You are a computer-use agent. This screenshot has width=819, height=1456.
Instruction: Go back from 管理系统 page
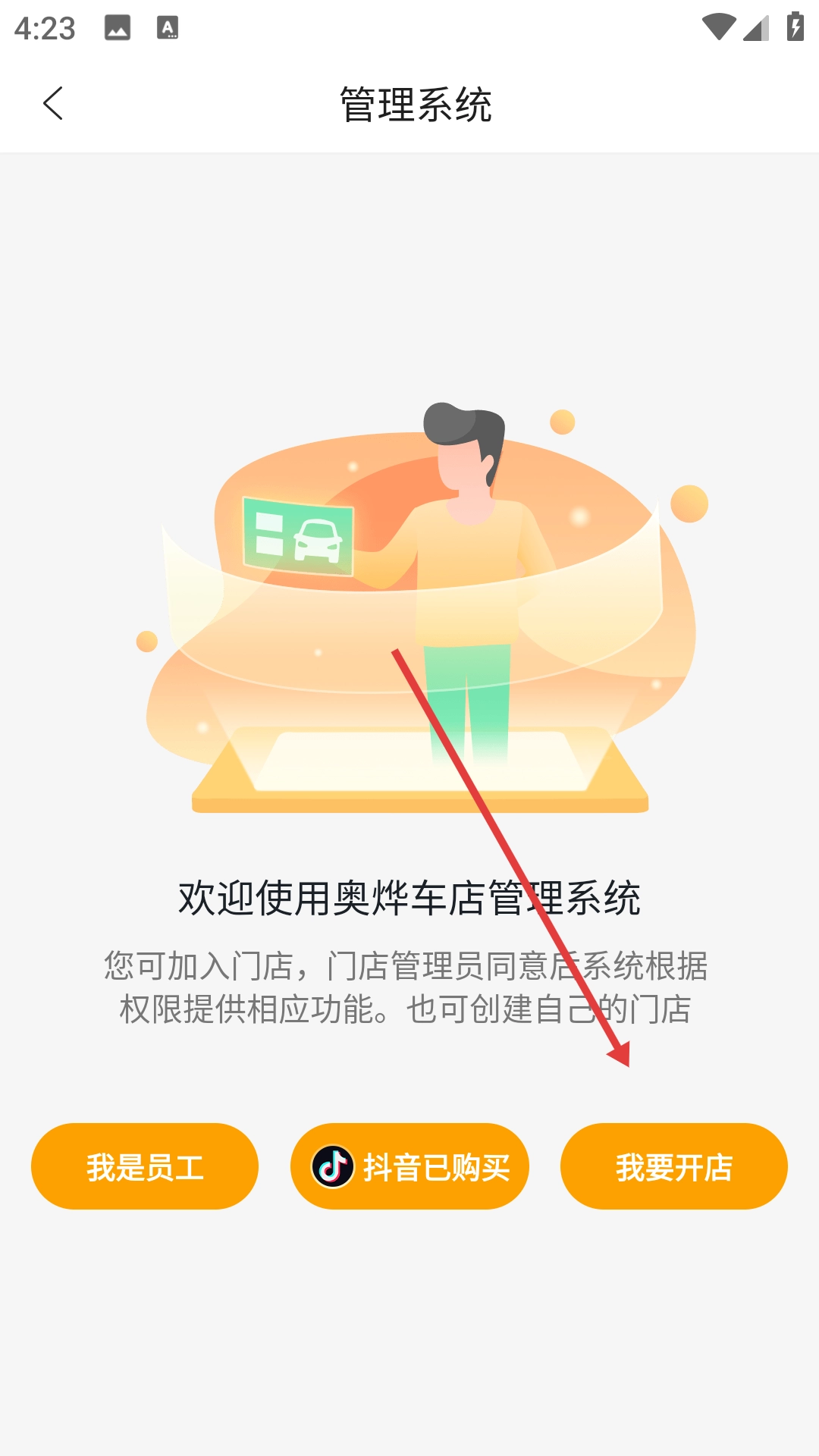pos(53,104)
